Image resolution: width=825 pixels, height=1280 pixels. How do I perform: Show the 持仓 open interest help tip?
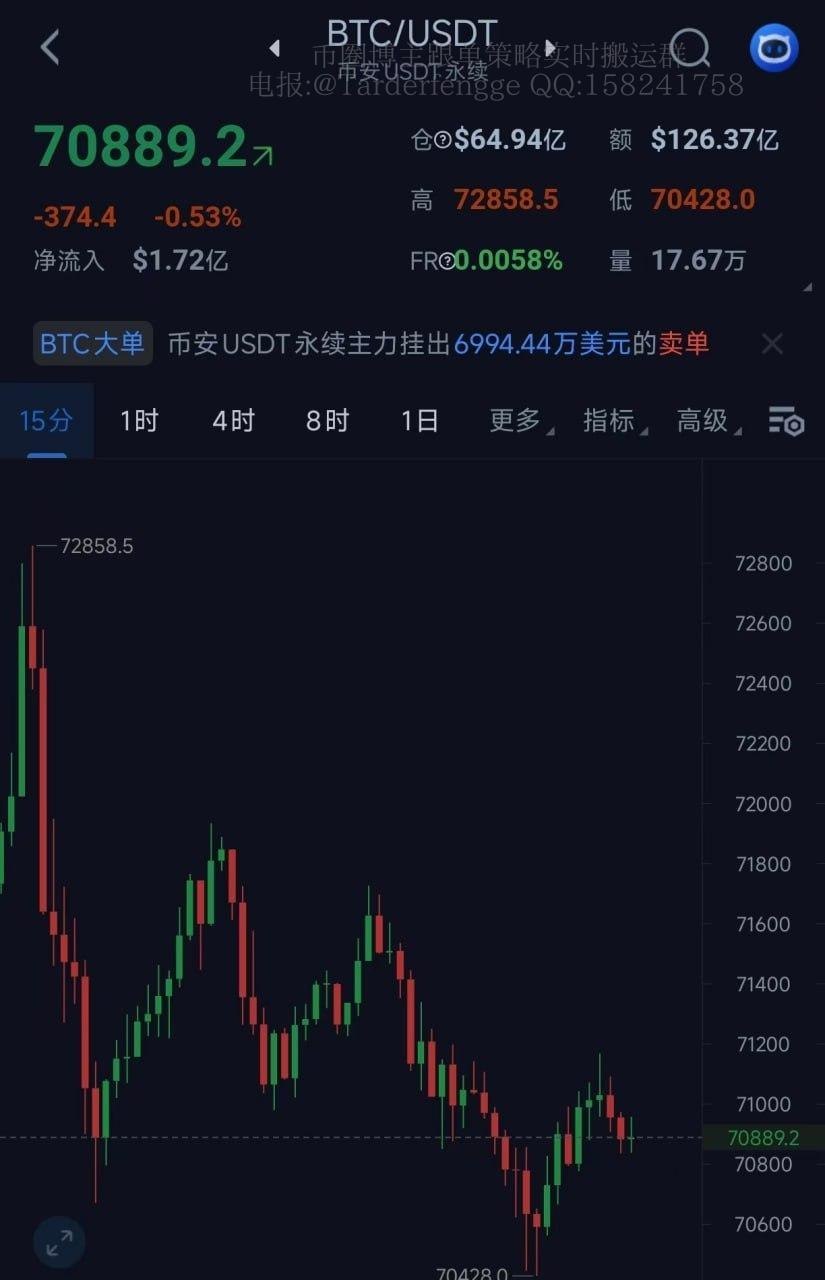click(x=442, y=140)
